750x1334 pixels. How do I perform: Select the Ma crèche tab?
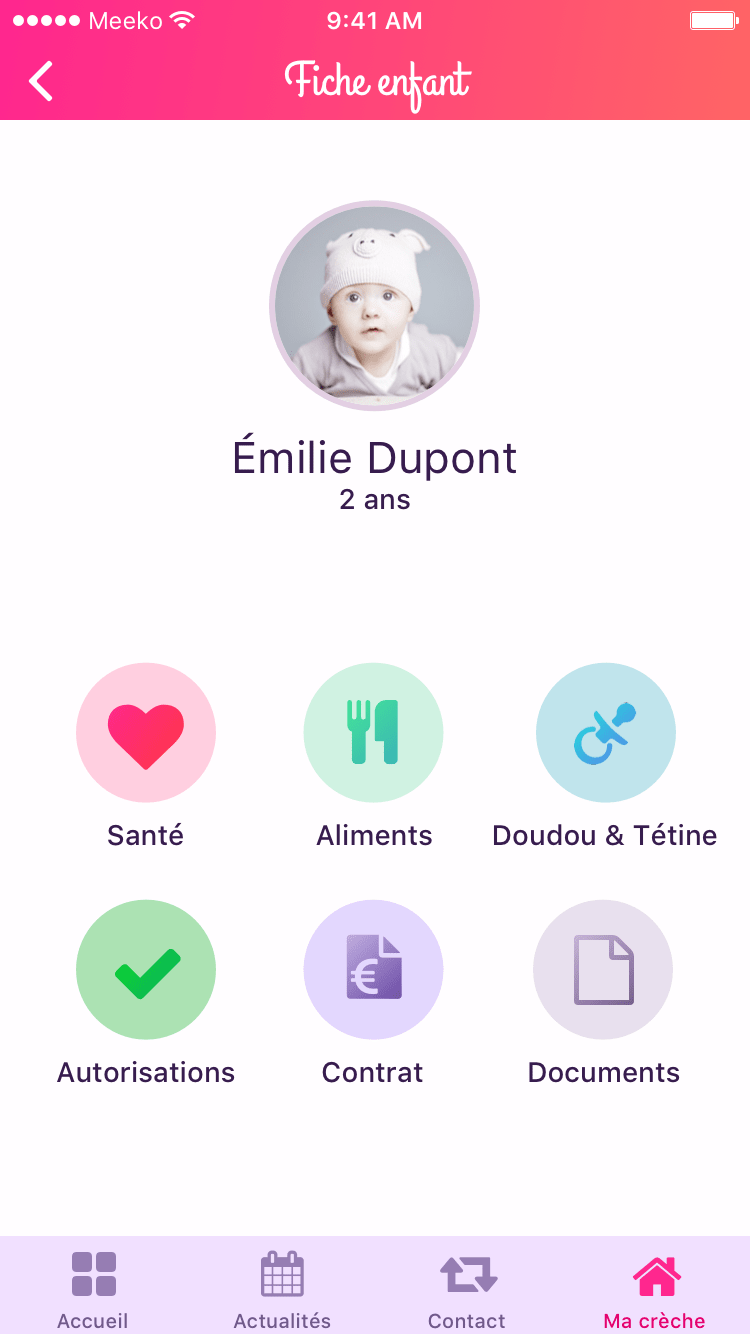[655, 1288]
